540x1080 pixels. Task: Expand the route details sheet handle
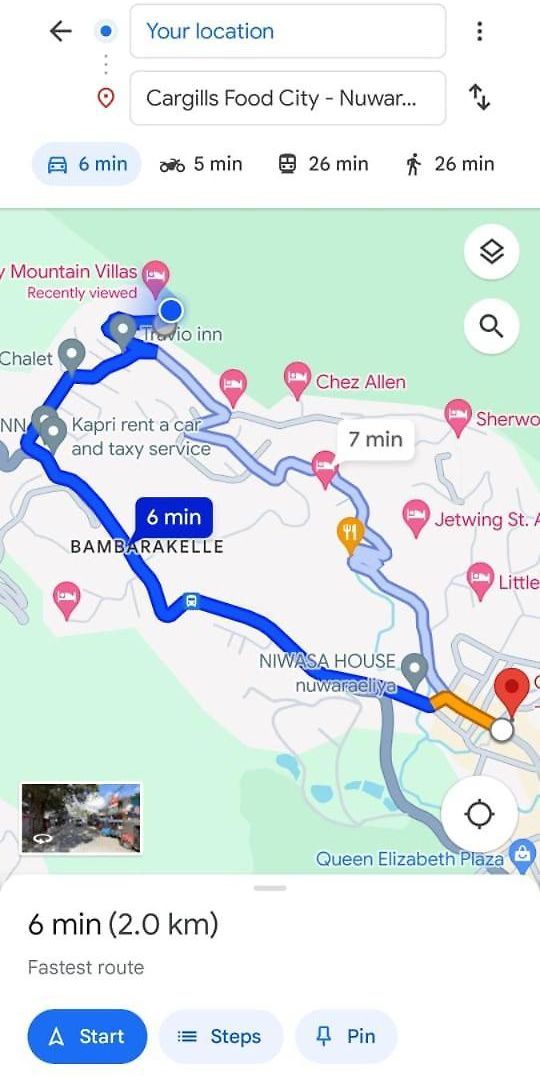tap(270, 888)
